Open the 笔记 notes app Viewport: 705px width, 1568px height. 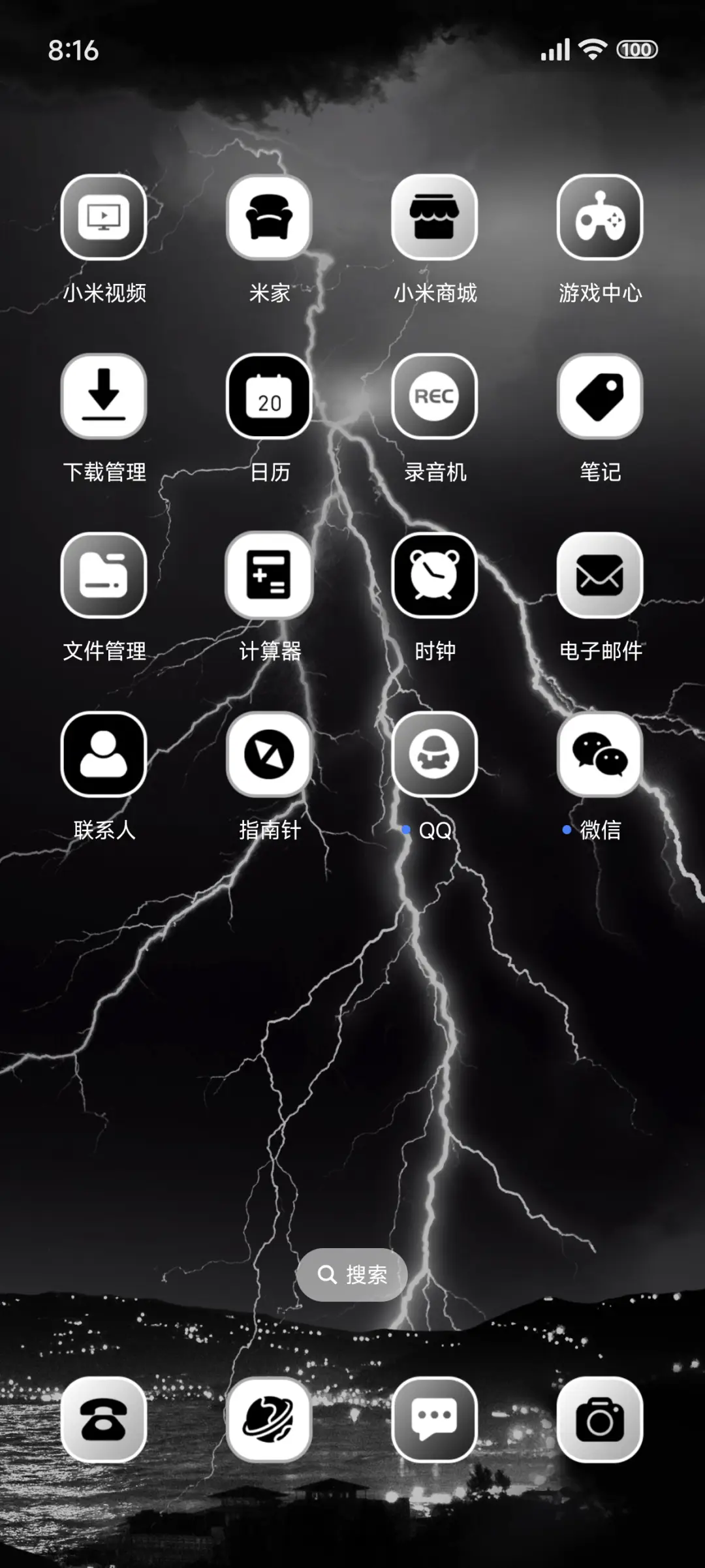pos(600,398)
